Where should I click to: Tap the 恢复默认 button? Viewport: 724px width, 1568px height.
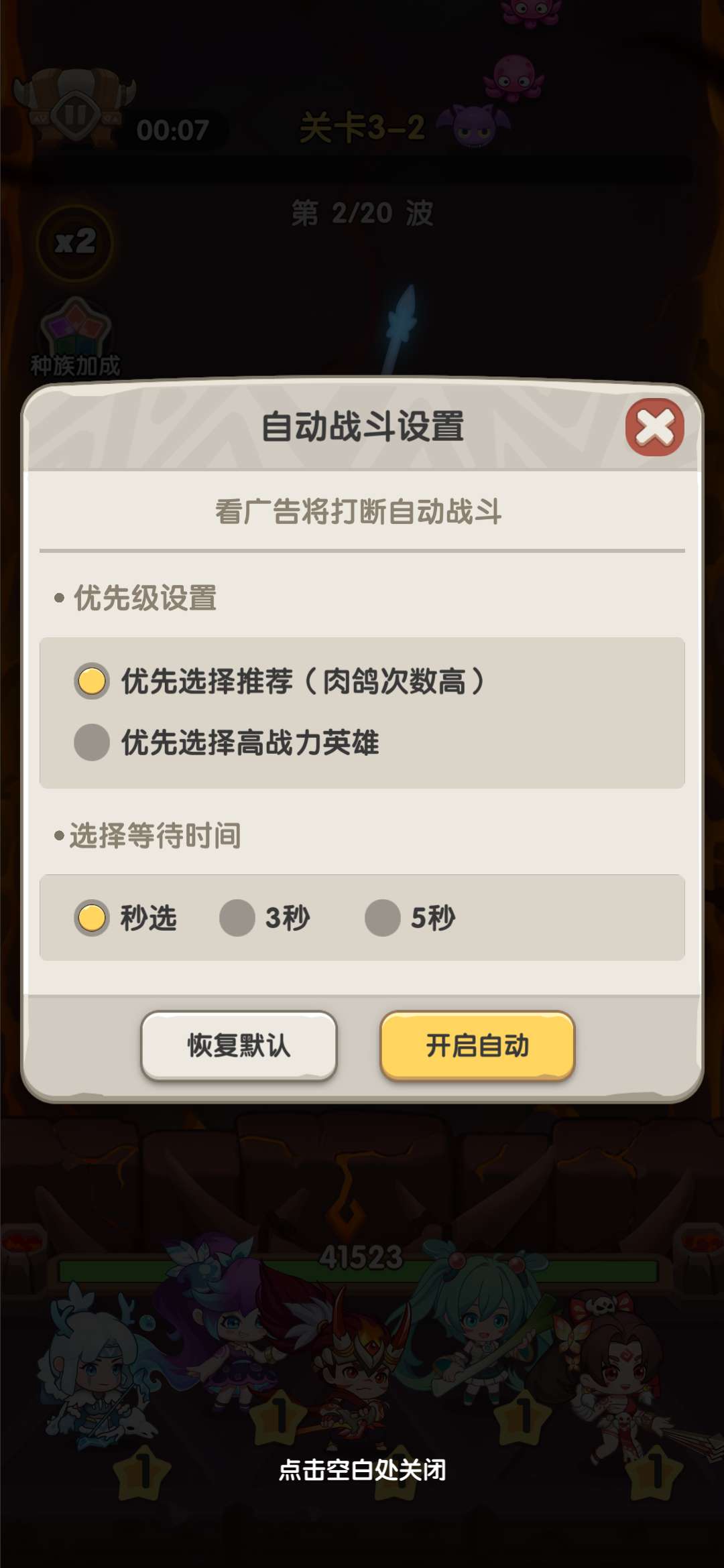click(239, 1045)
